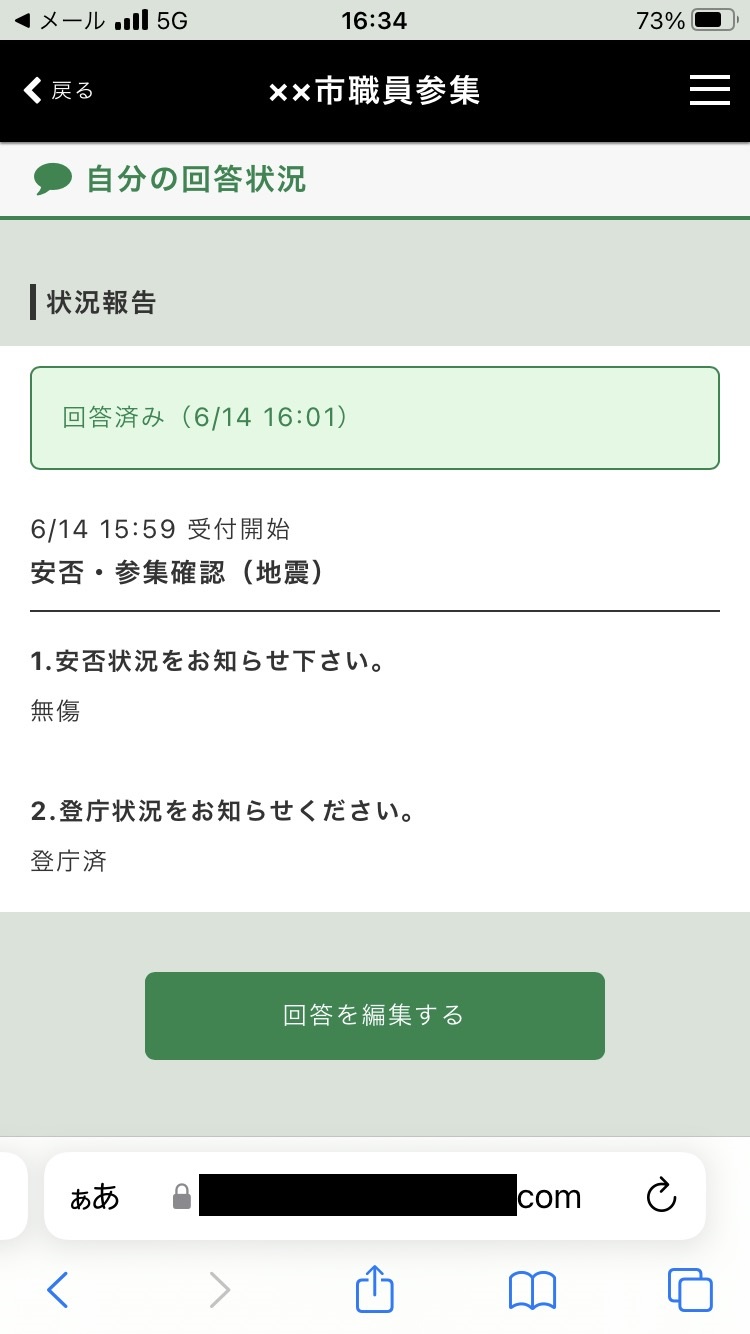Tap the back chevron in Safari's bottom toolbar
The width and height of the screenshot is (750, 1334).
(x=57, y=1289)
